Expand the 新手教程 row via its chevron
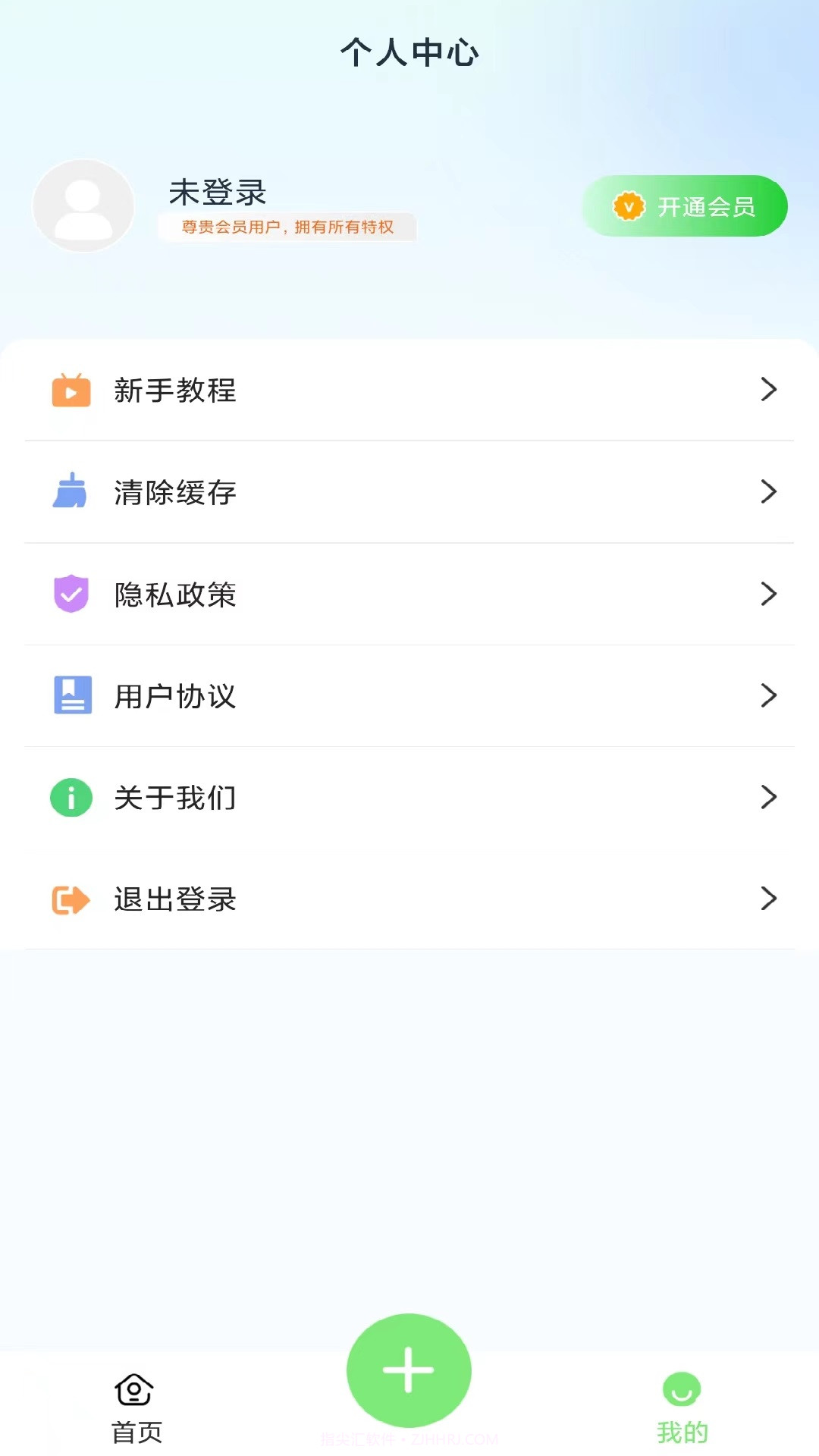Screen dimensions: 819x1456 (x=768, y=391)
